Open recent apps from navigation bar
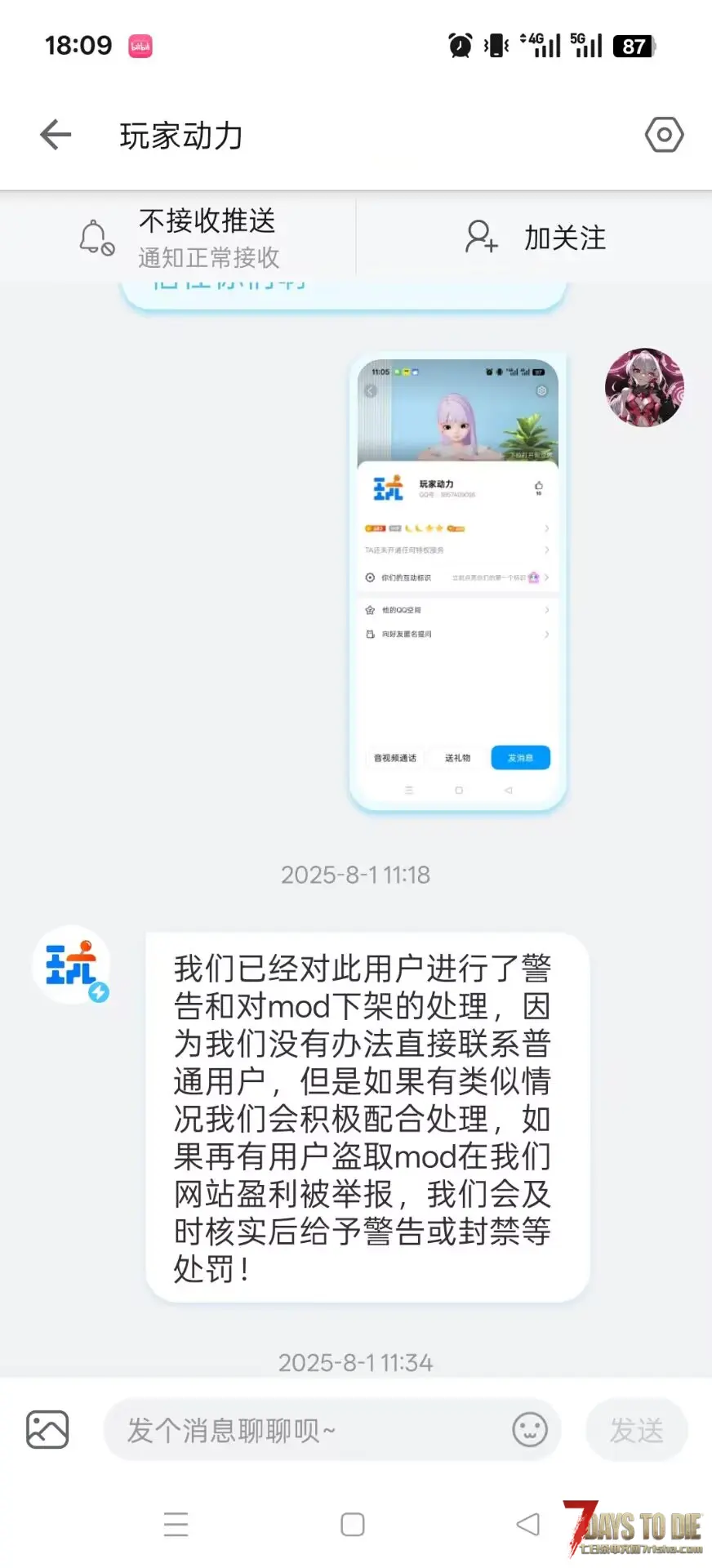The height and width of the screenshot is (1568, 712). coord(176,1525)
